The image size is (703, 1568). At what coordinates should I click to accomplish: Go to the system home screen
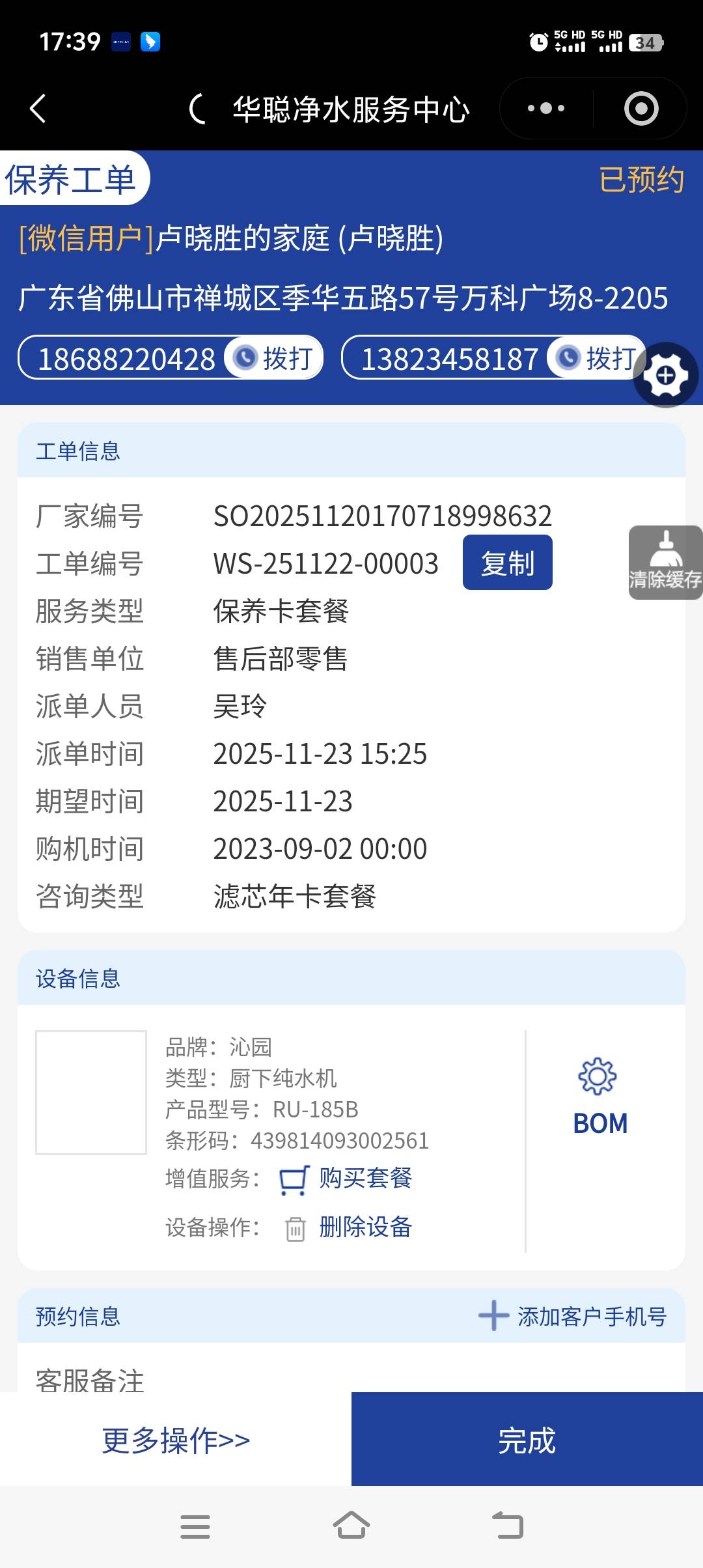(x=351, y=1526)
